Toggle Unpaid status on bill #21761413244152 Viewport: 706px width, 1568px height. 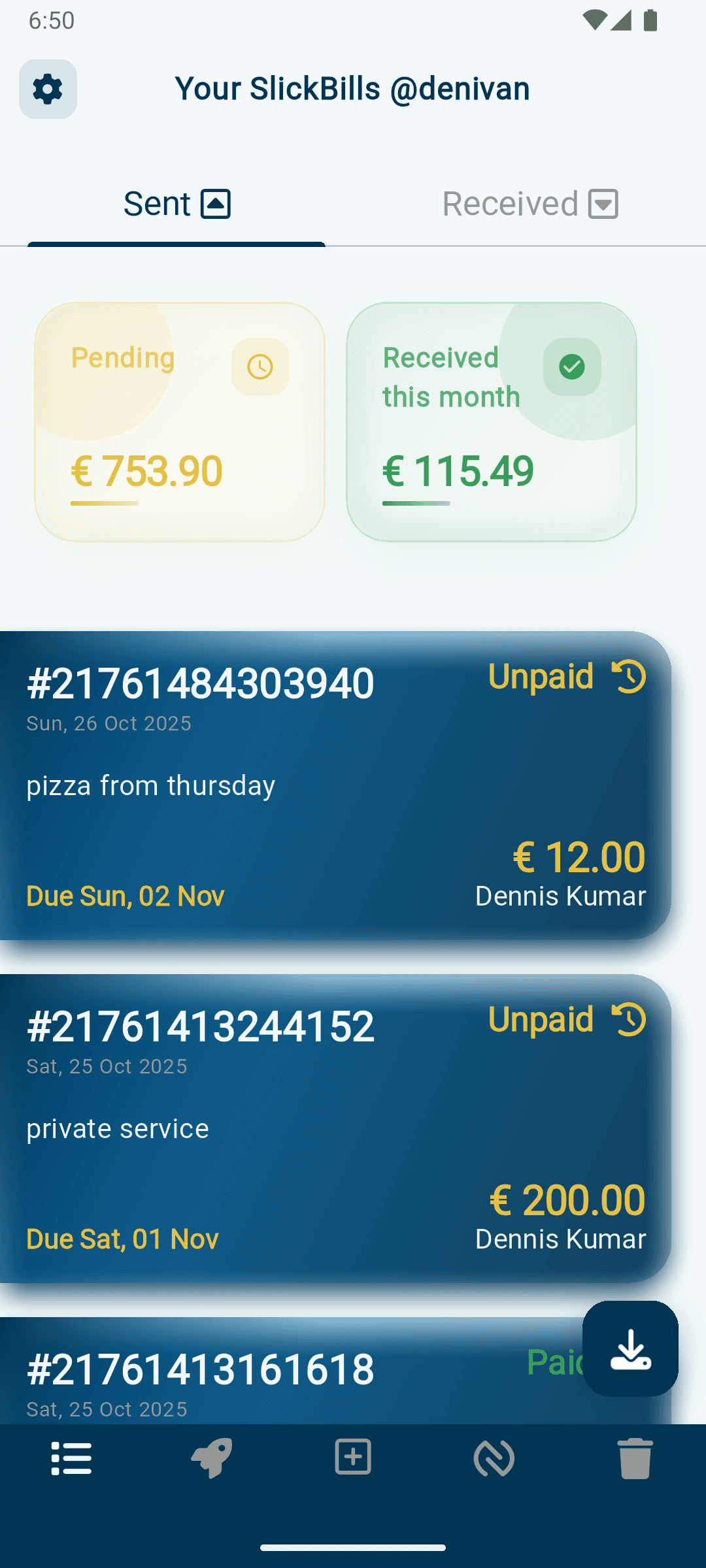point(541,1021)
